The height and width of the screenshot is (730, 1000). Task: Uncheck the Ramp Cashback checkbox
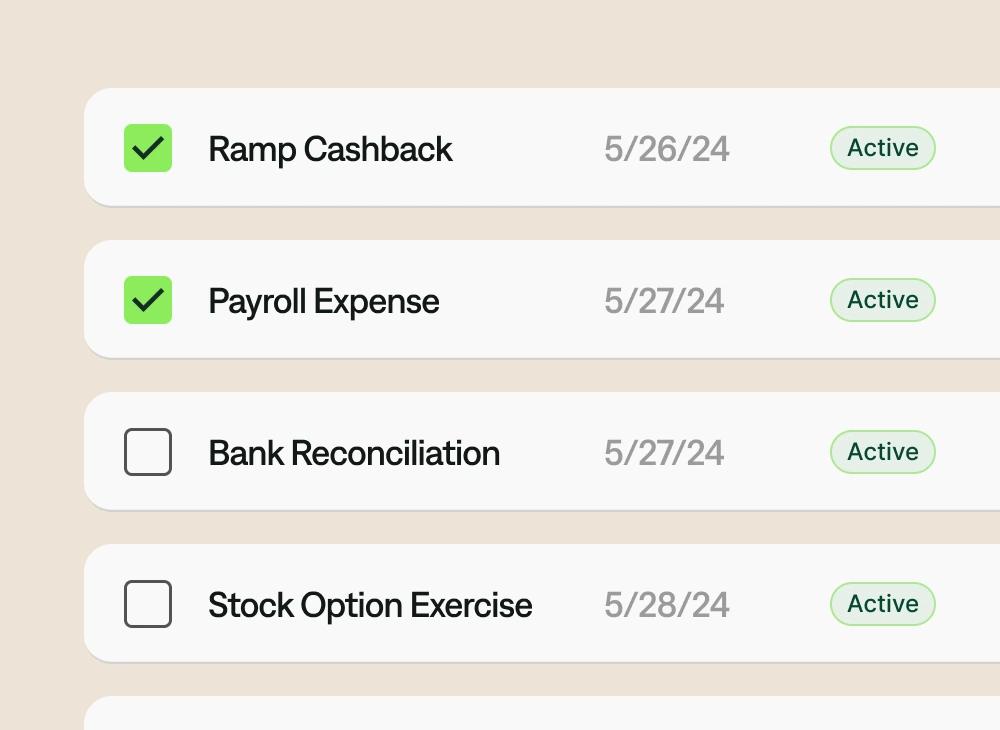pos(148,148)
